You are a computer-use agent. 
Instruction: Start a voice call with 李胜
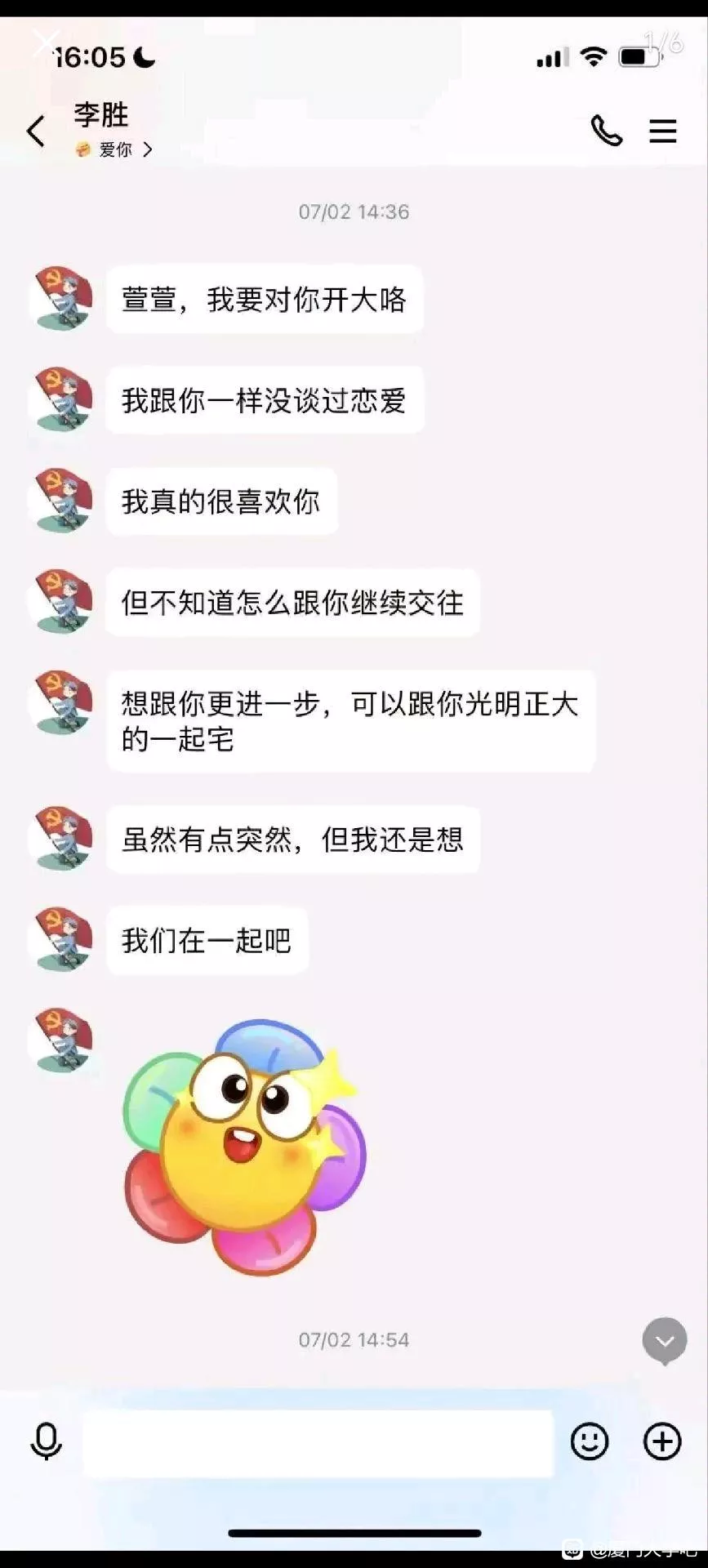click(x=606, y=131)
